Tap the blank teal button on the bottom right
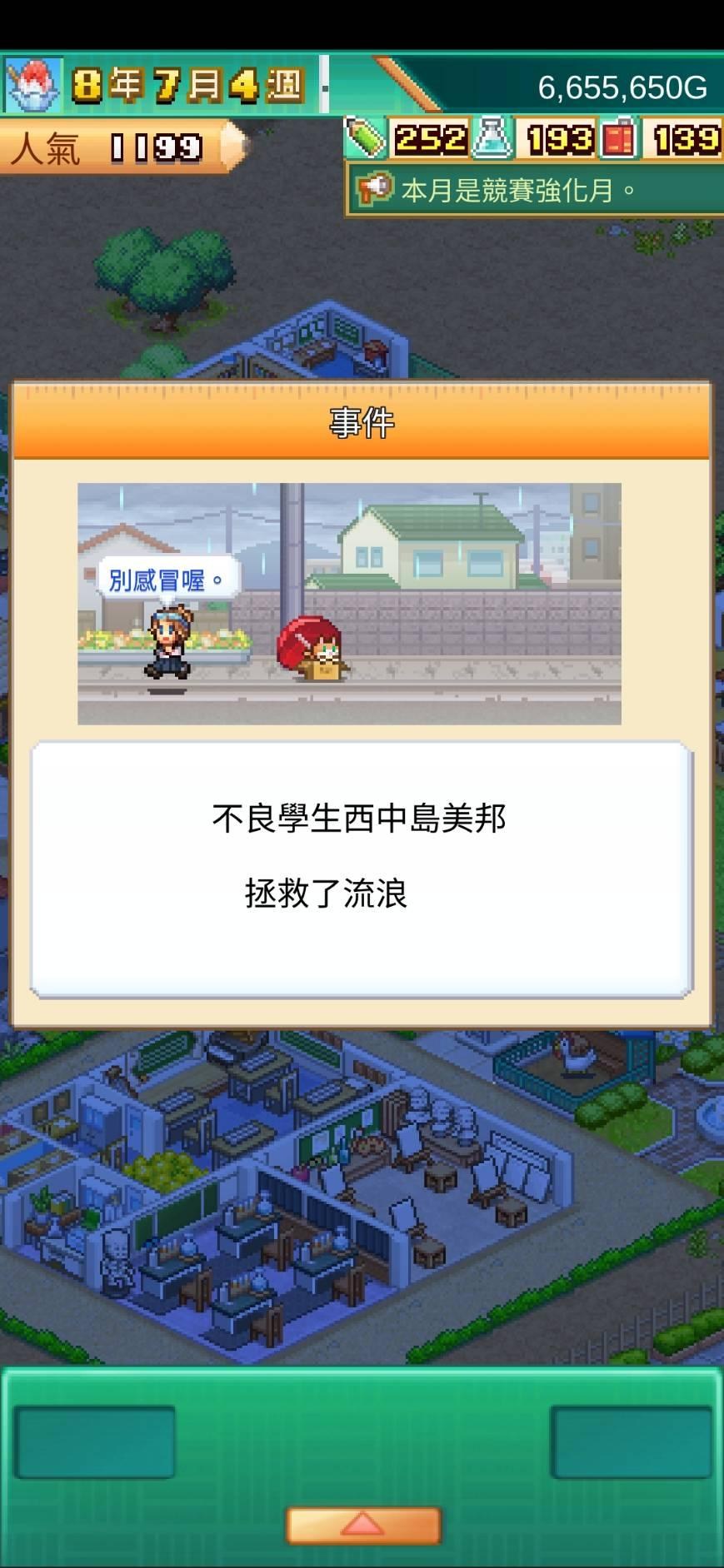The height and width of the screenshot is (1568, 724). click(631, 1442)
